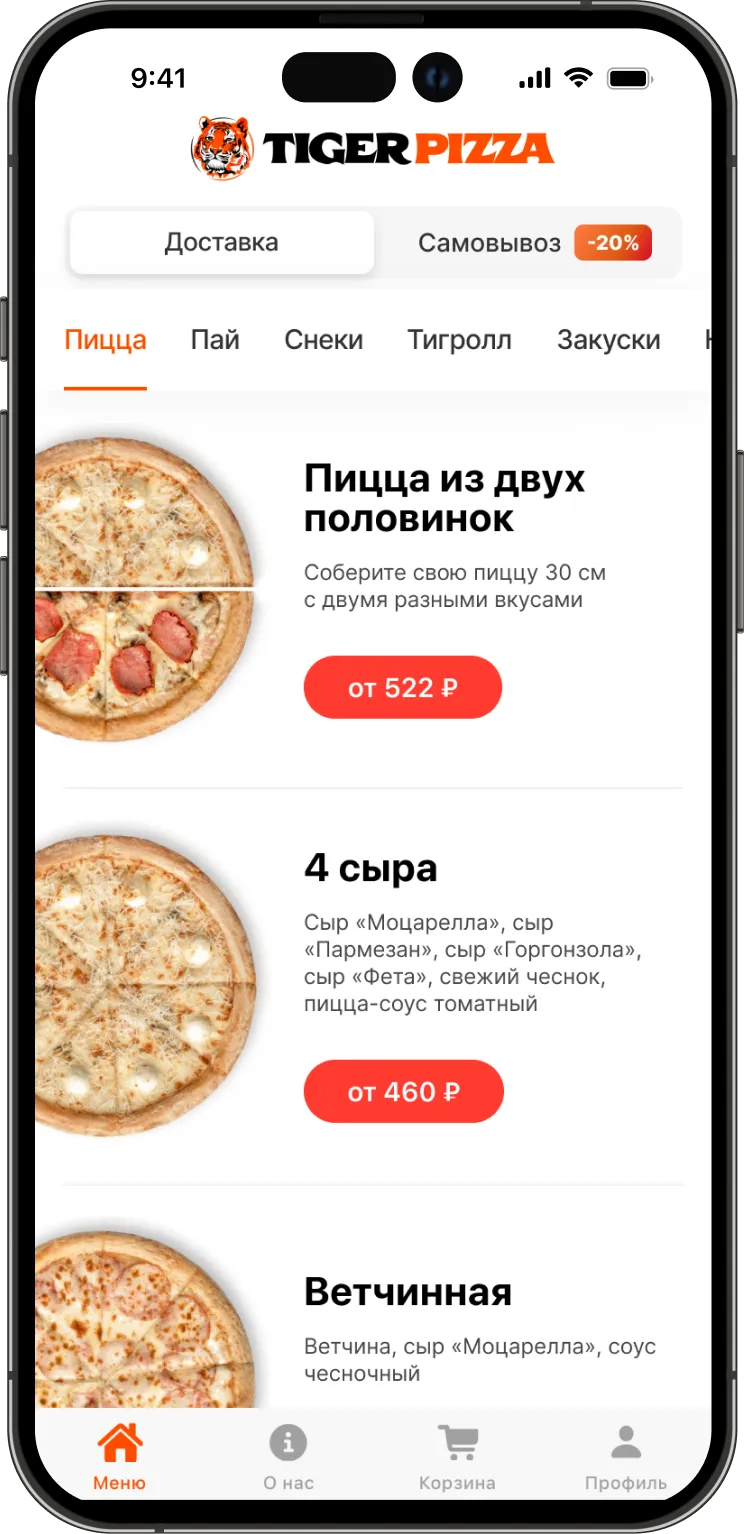
Task: Open the Профиль user icon
Action: coord(625,1440)
